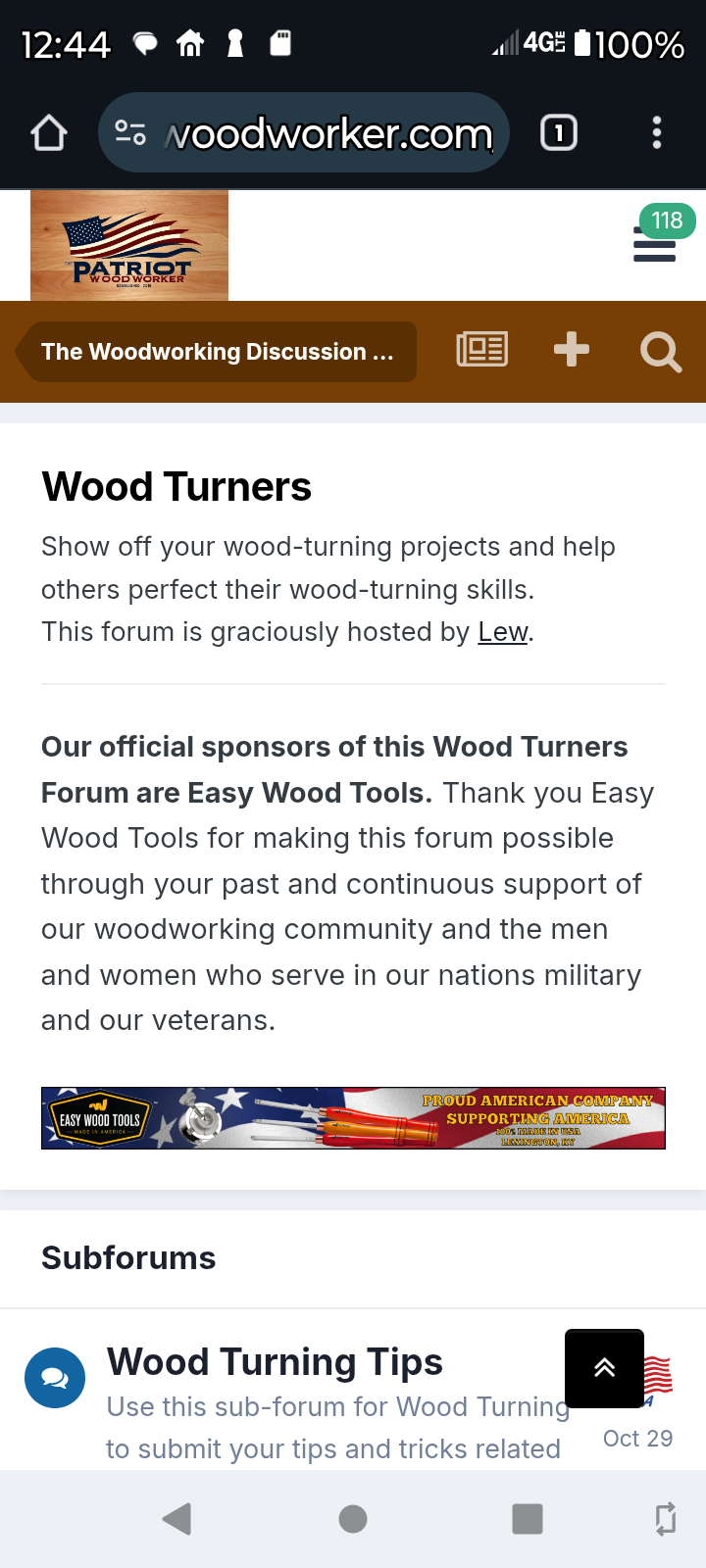Go back using the system navigation bar
706x1568 pixels.
point(177,1519)
